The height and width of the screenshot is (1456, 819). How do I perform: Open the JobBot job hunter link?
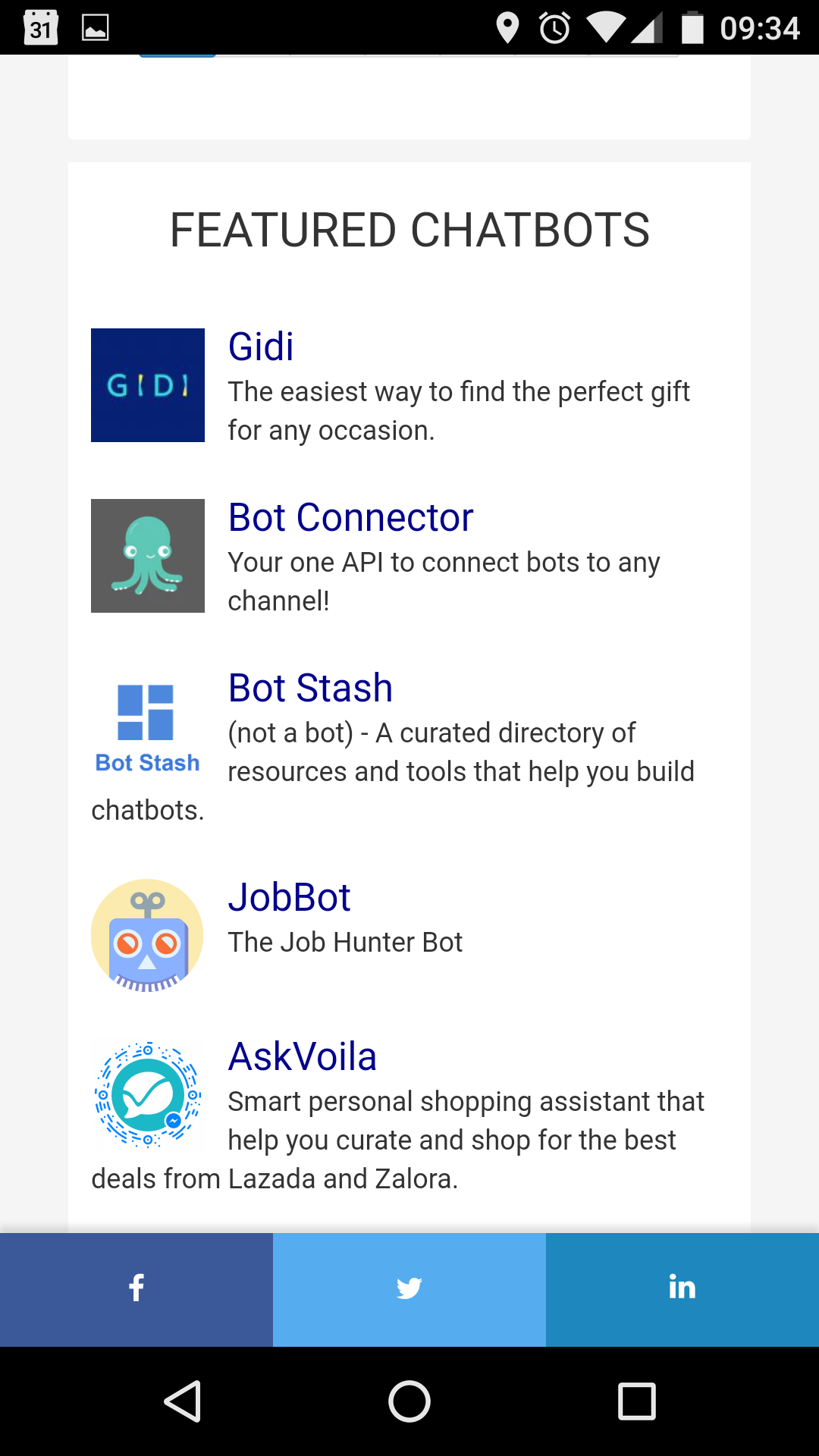[x=290, y=897]
